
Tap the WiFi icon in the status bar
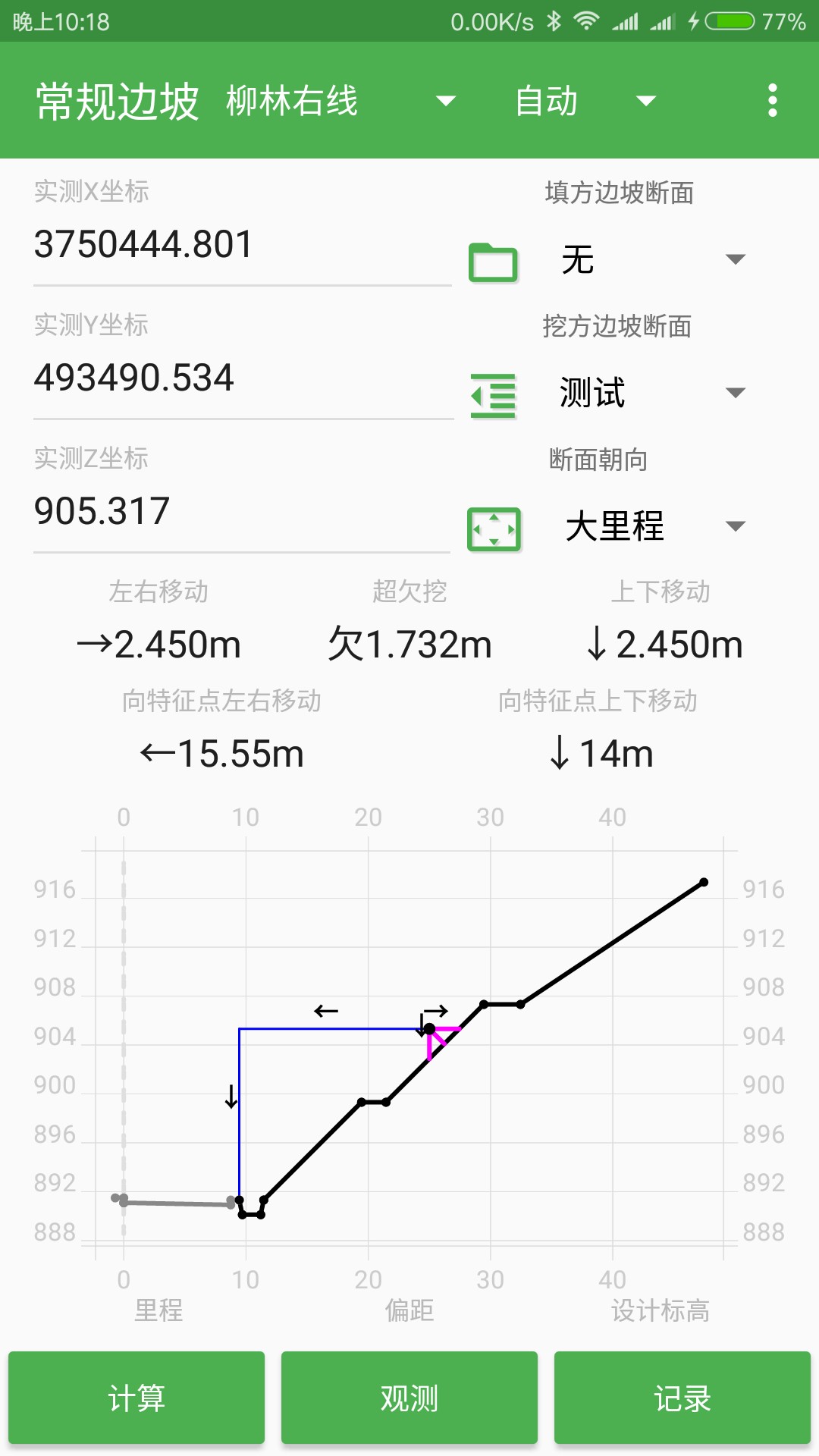(x=588, y=20)
